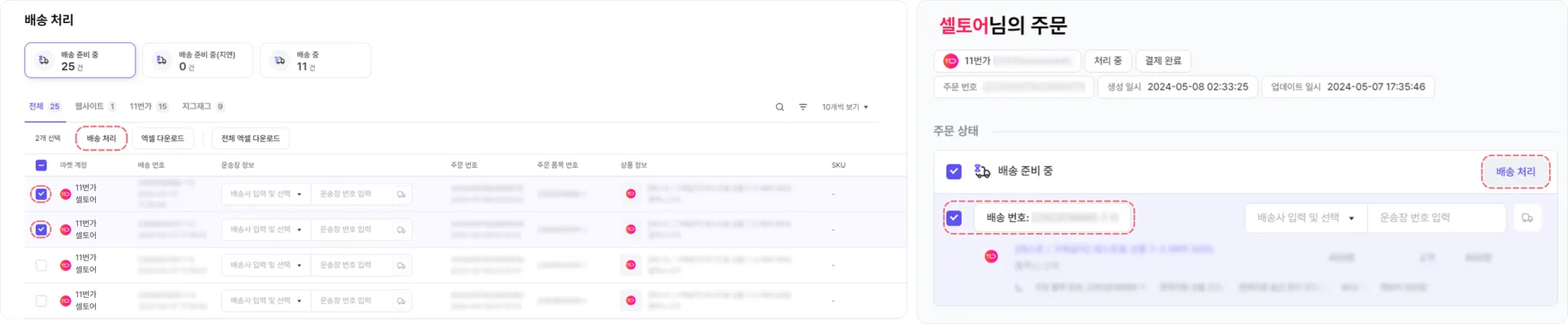Open the filter icon beside search
Viewport: 1568px width, 324px height.
(802, 107)
